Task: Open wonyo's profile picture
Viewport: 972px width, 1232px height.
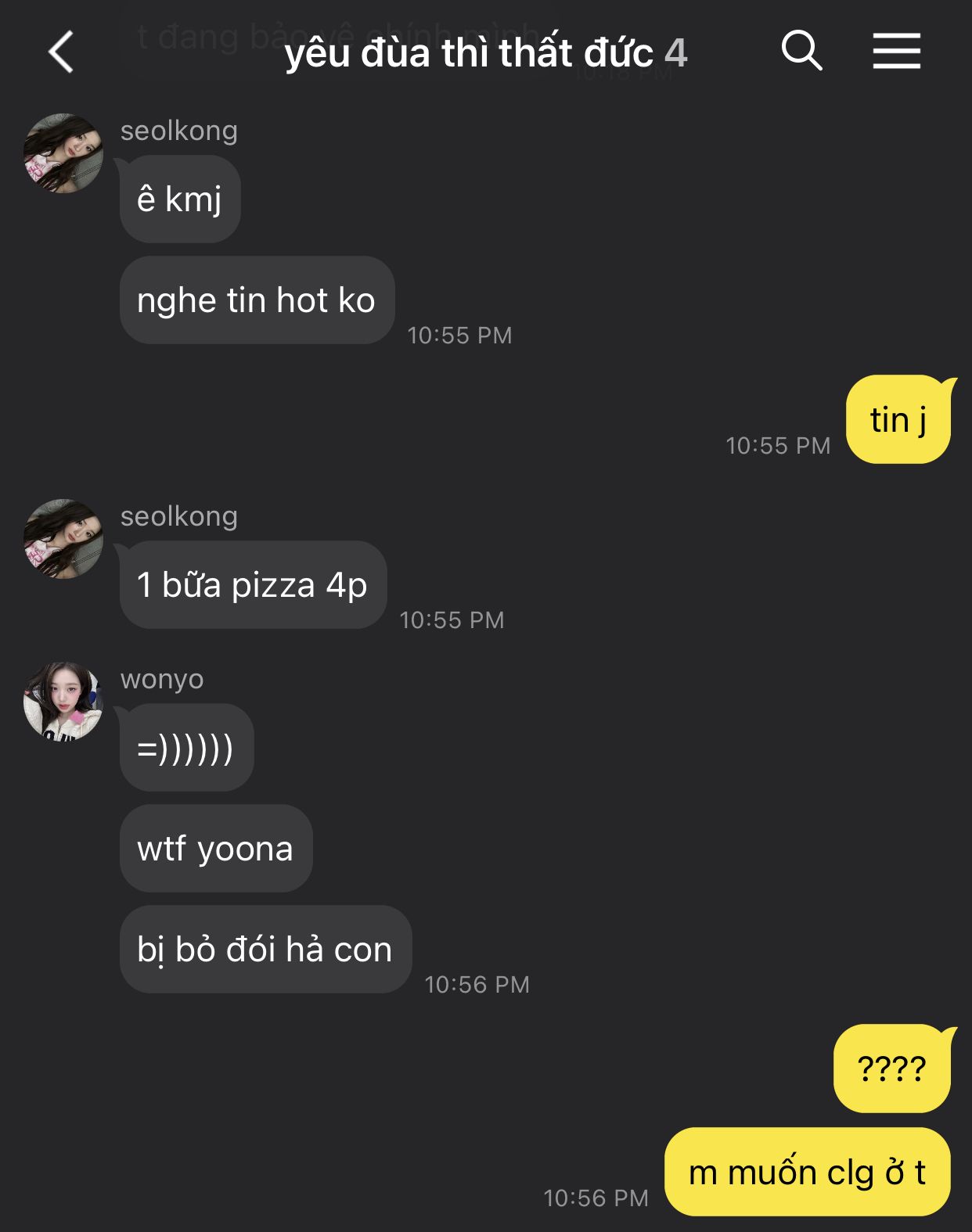Action: pos(63,702)
